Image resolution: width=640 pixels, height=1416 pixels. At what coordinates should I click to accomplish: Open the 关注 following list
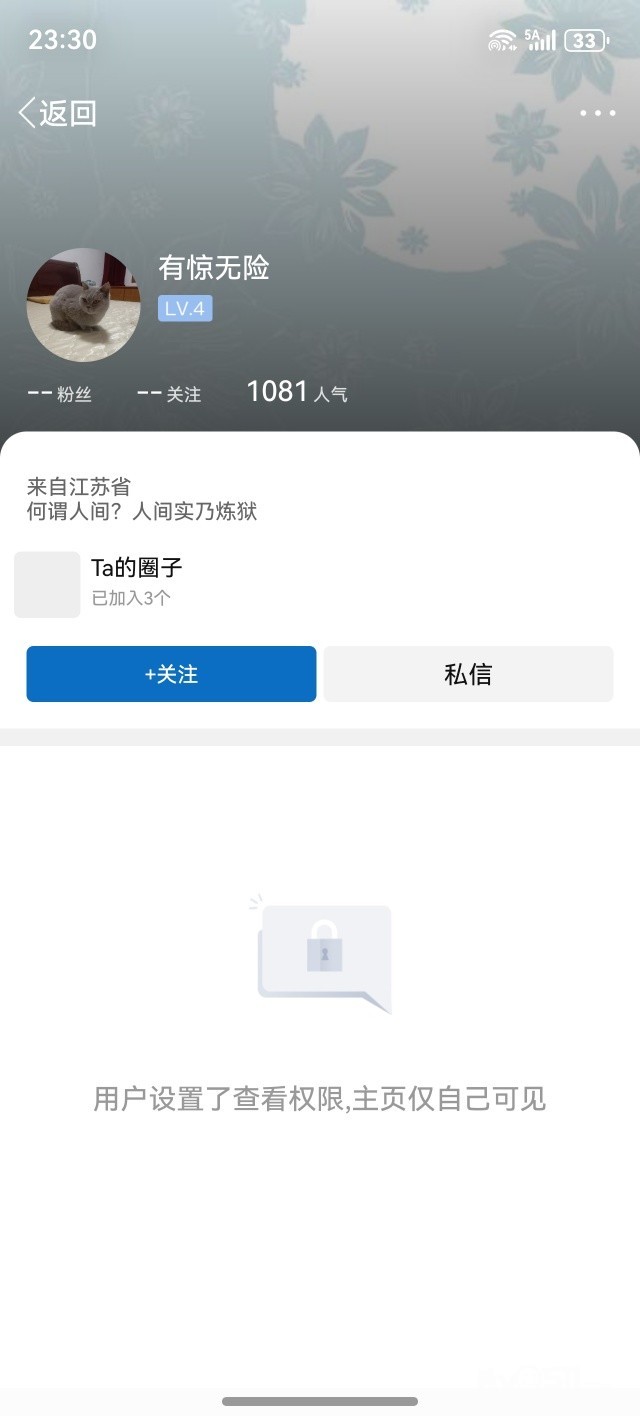click(169, 394)
